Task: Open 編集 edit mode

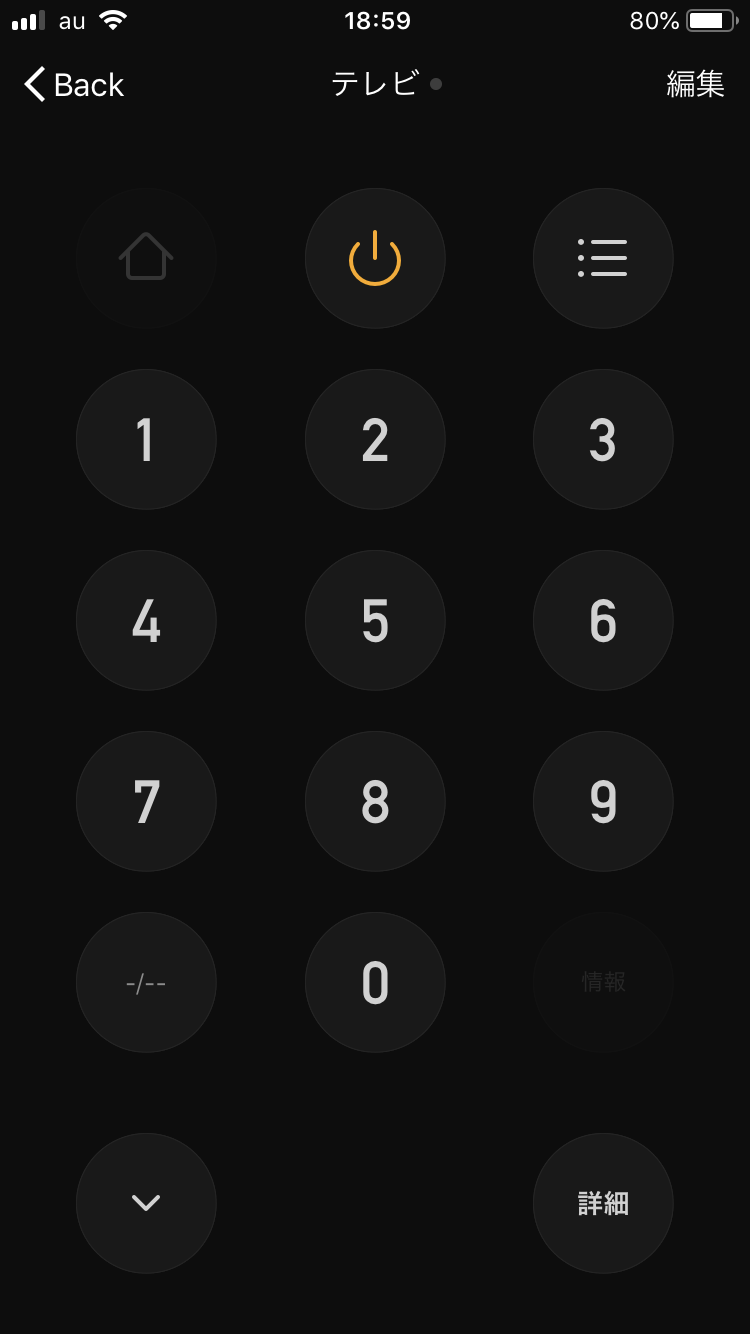Action: [x=695, y=84]
